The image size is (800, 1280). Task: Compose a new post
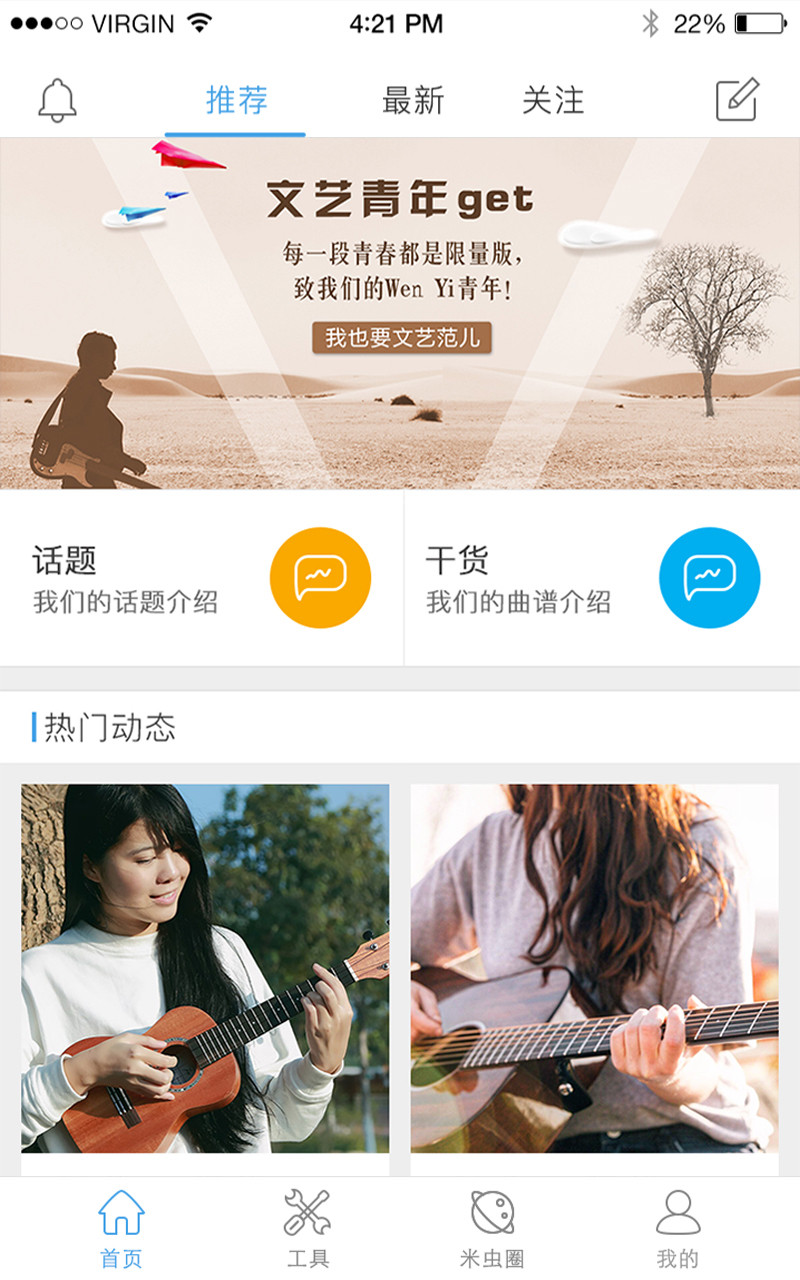738,100
